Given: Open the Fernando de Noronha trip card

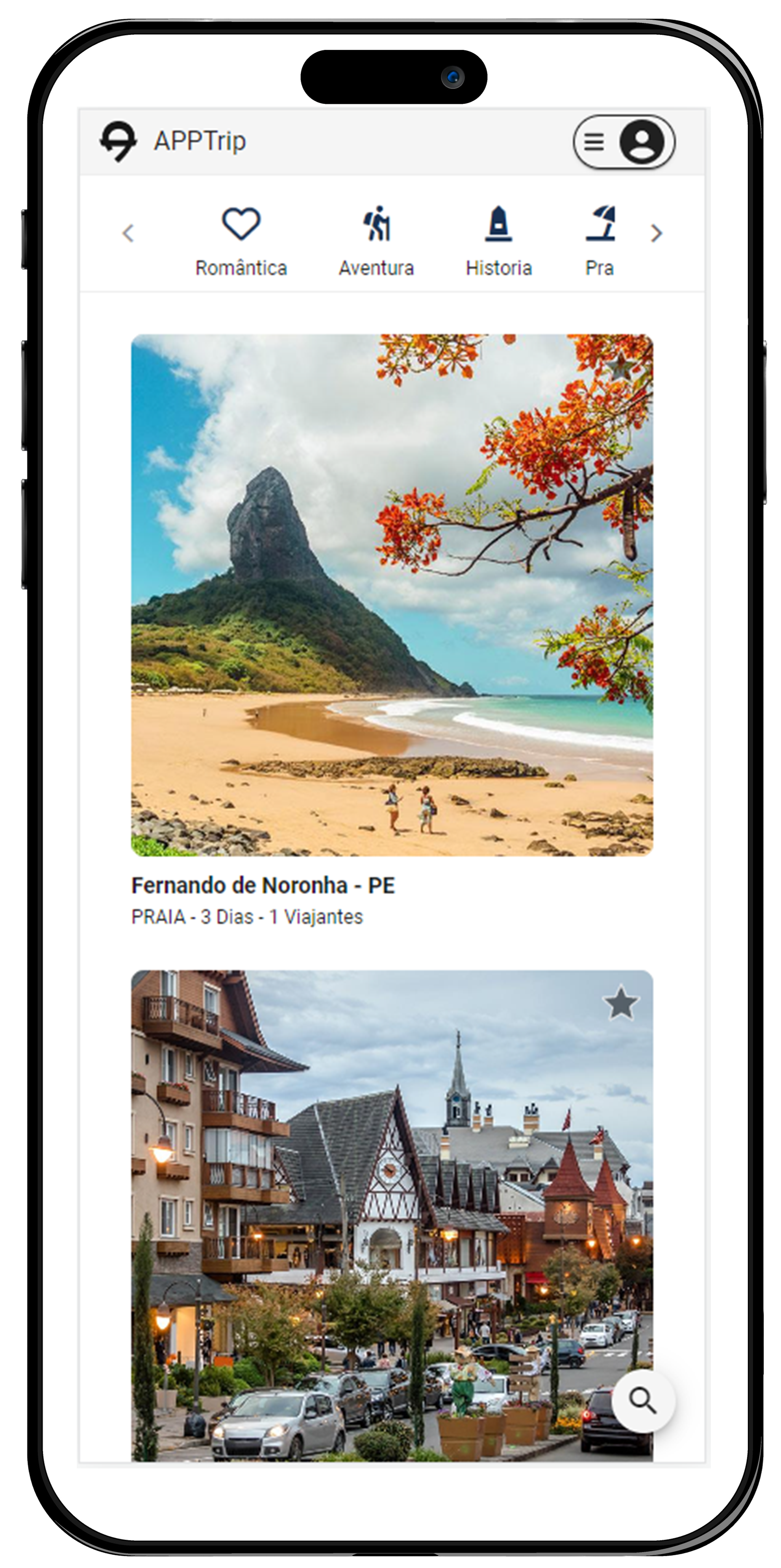Looking at the screenshot, I should pyautogui.click(x=392, y=595).
